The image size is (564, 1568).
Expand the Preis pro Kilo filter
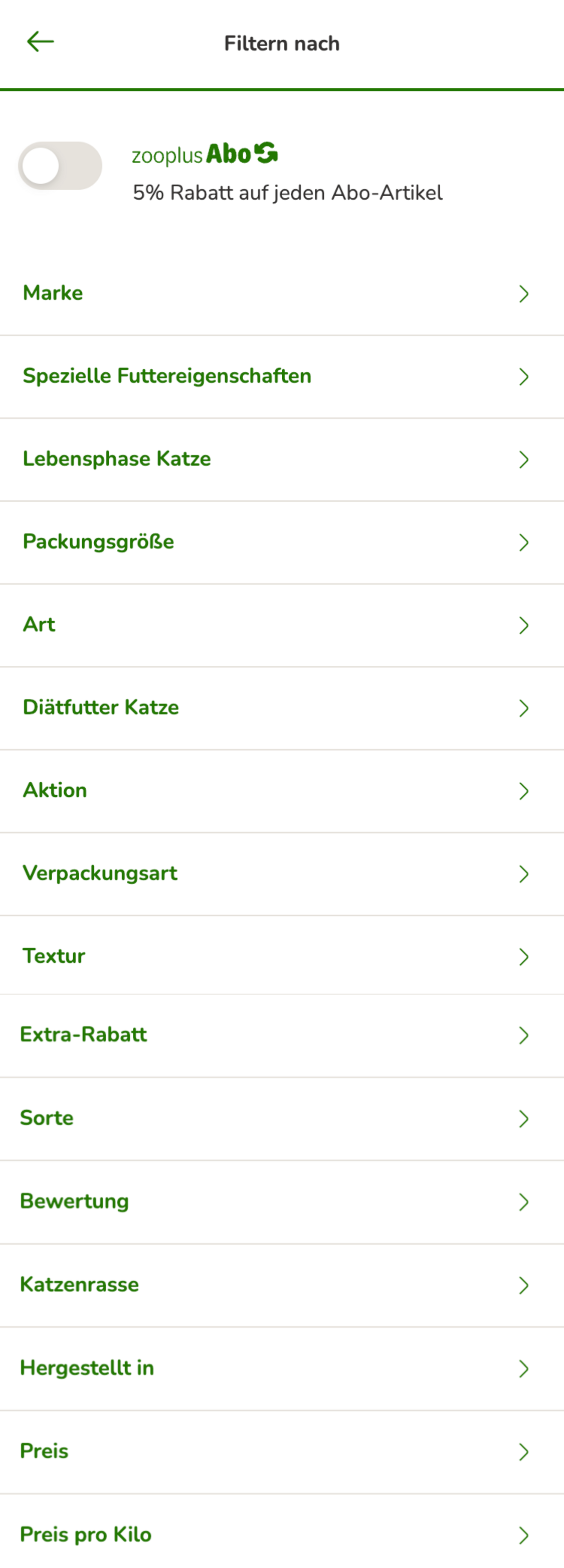click(x=524, y=1534)
